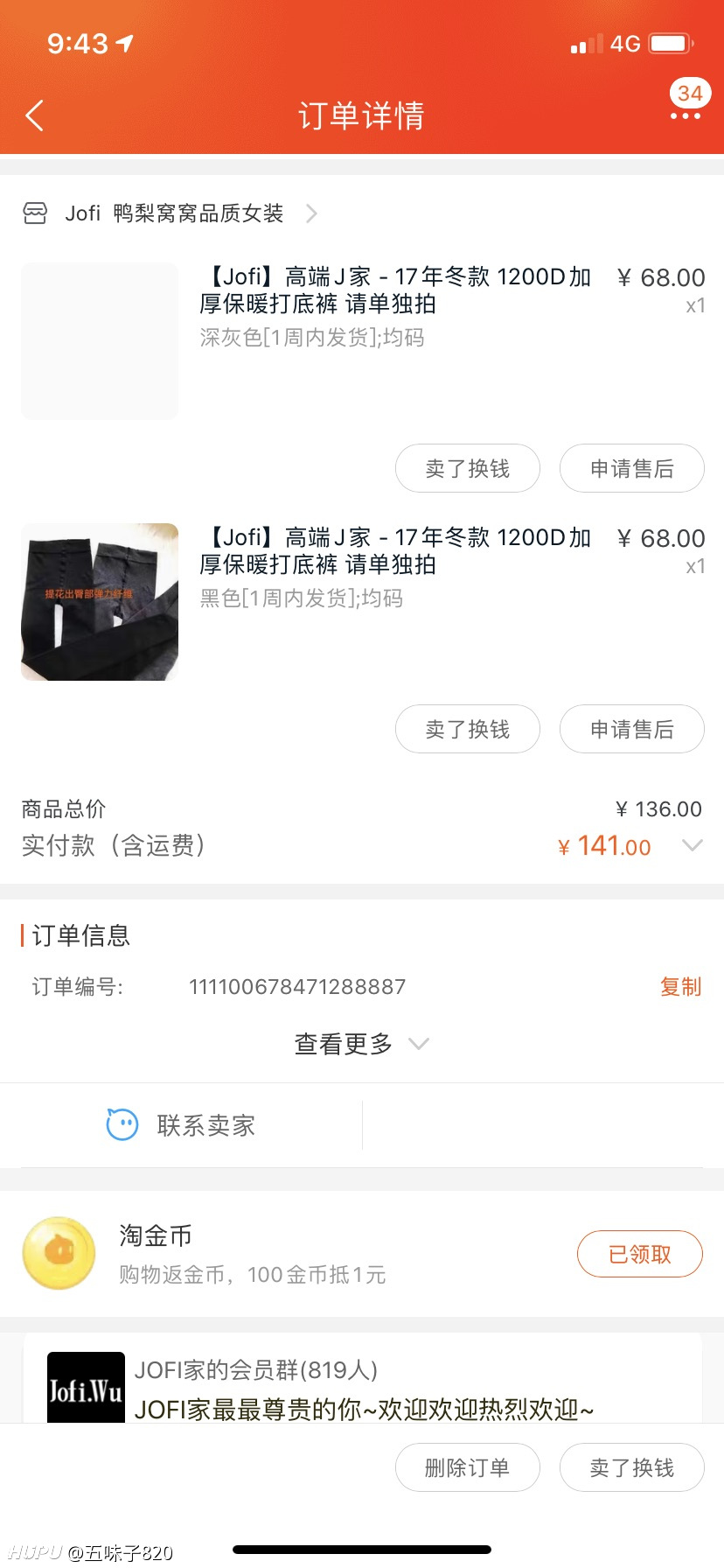Open the 黑色 leggings product thumbnail
Screen dimensions: 724x1568
coord(100,602)
